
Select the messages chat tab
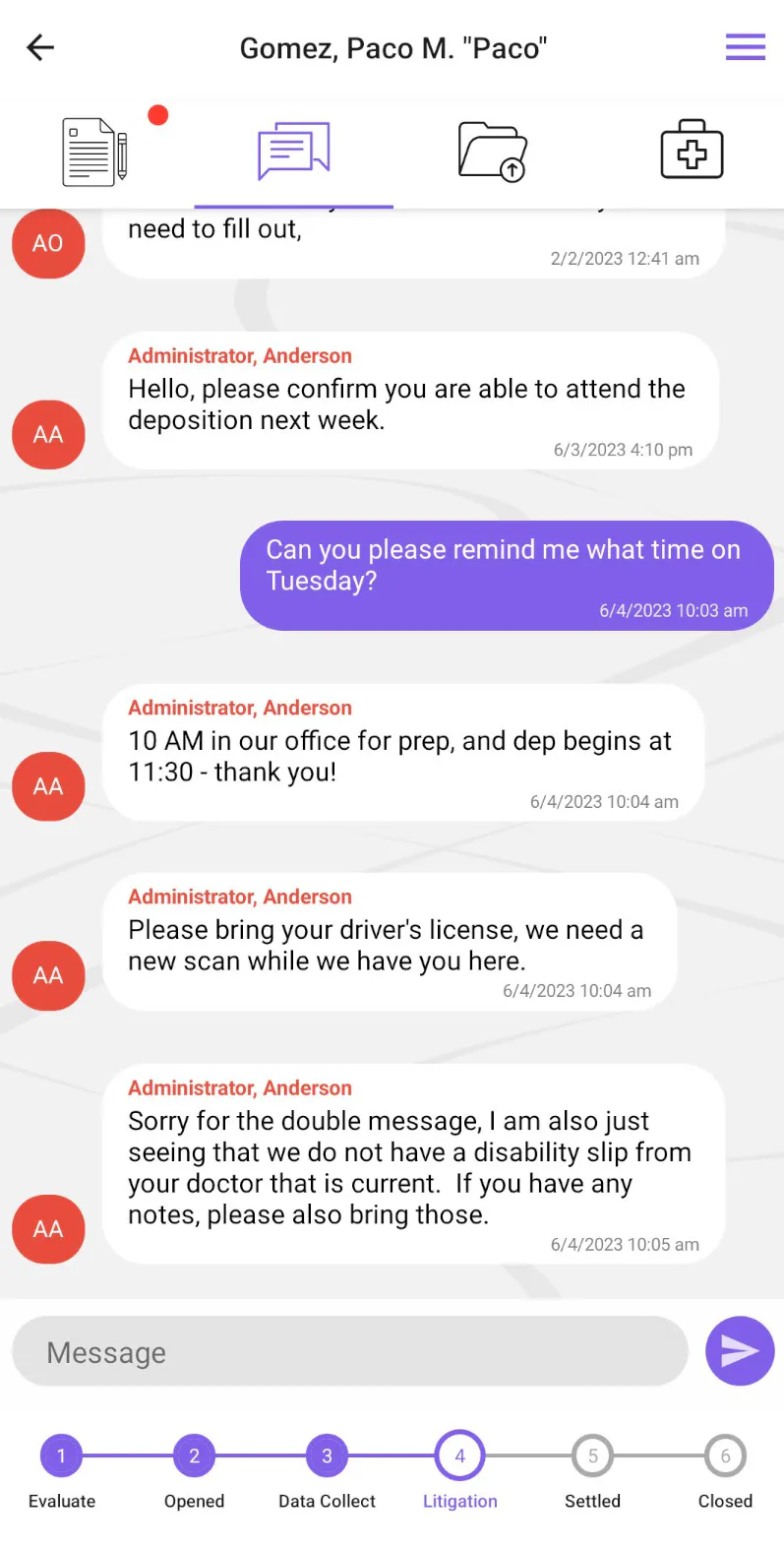(293, 152)
